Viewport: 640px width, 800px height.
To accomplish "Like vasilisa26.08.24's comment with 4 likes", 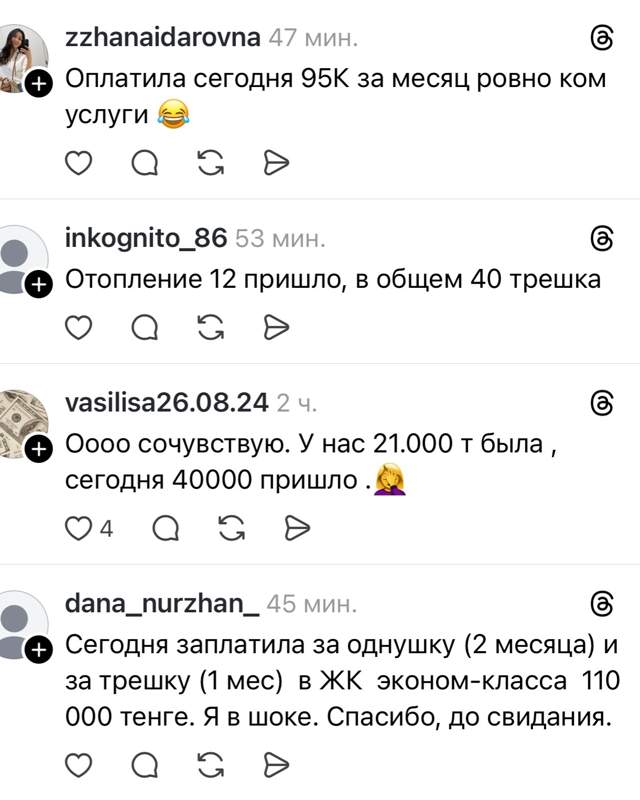I will (78, 528).
